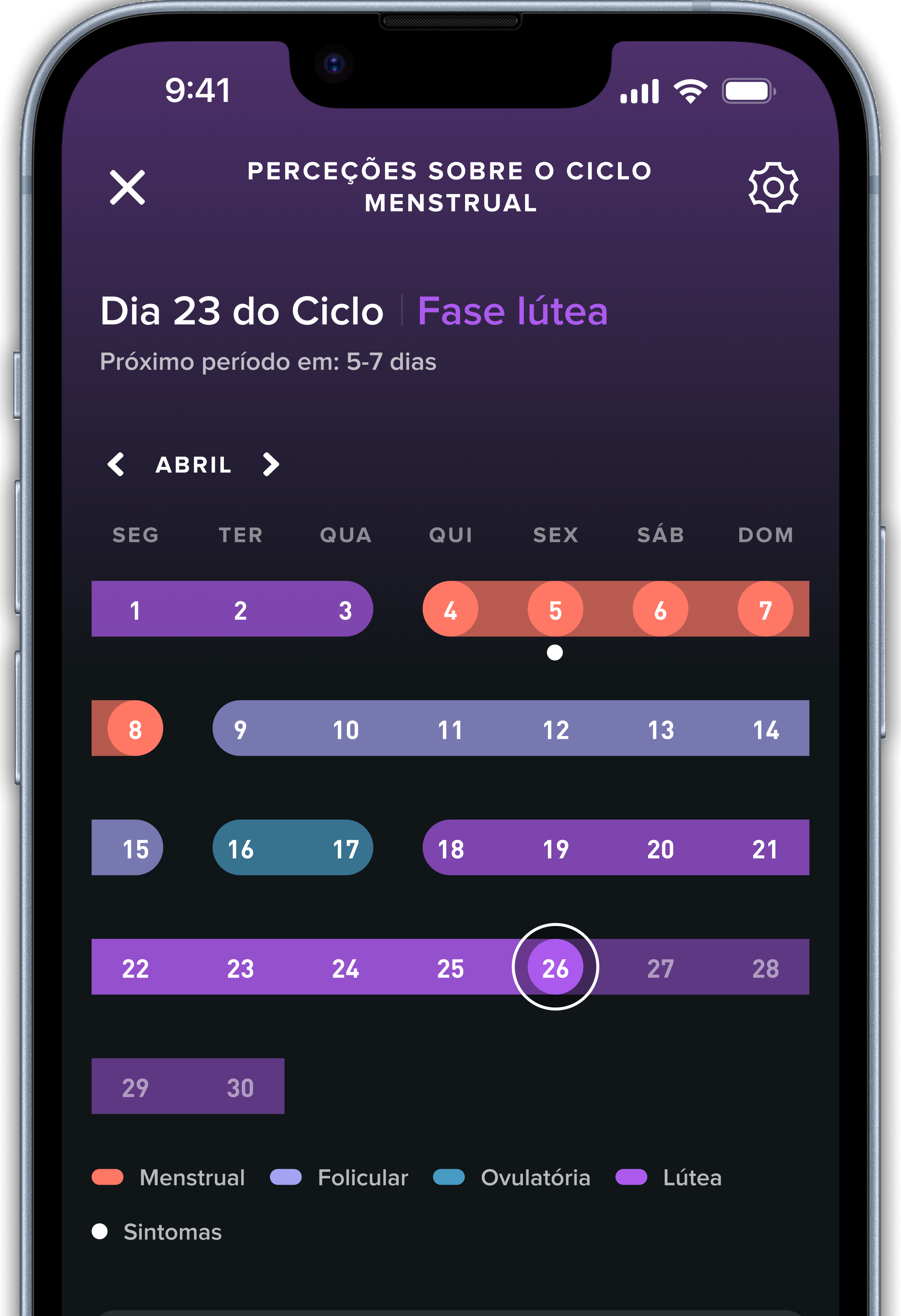Choose day 28 in the calendar

pos(765,967)
